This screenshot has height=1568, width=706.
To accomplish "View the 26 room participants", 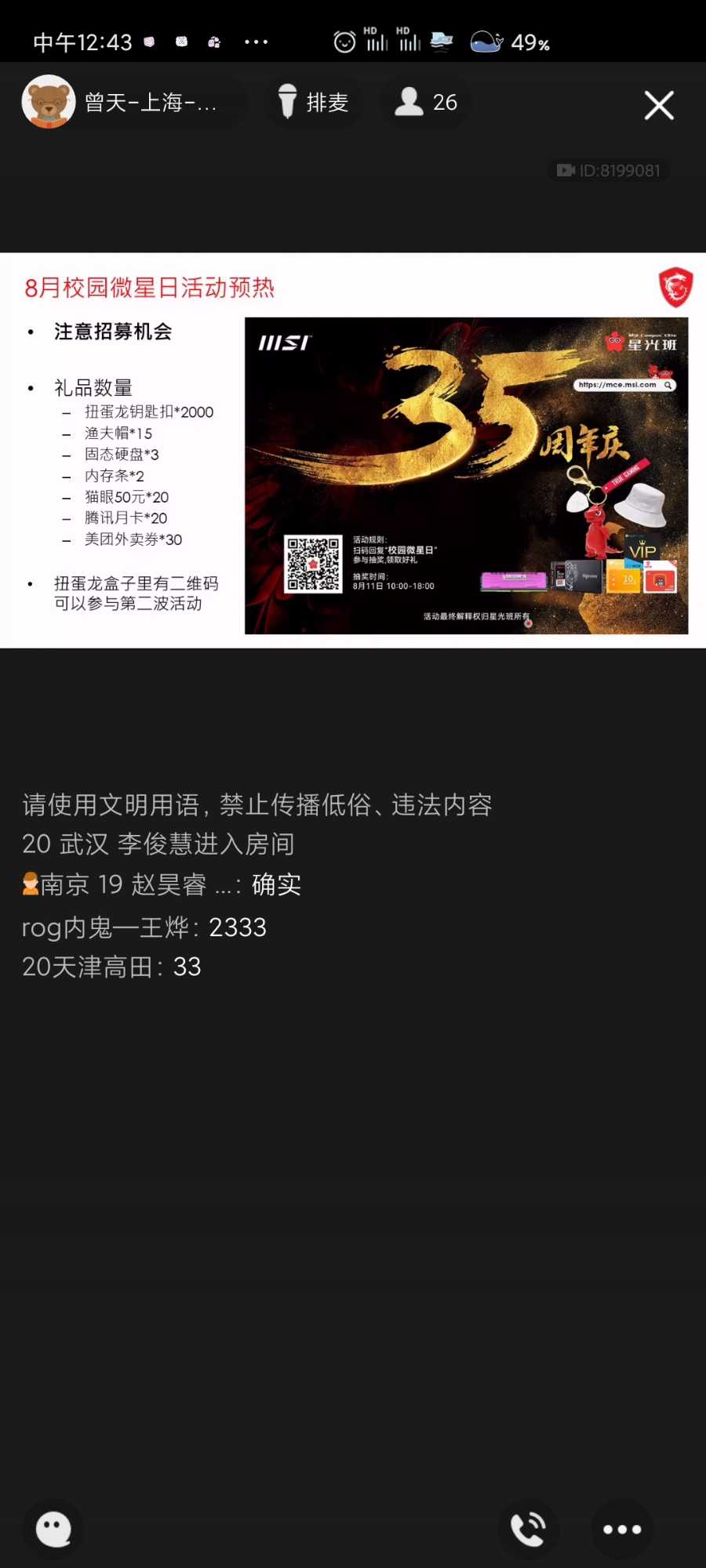I will 426,102.
